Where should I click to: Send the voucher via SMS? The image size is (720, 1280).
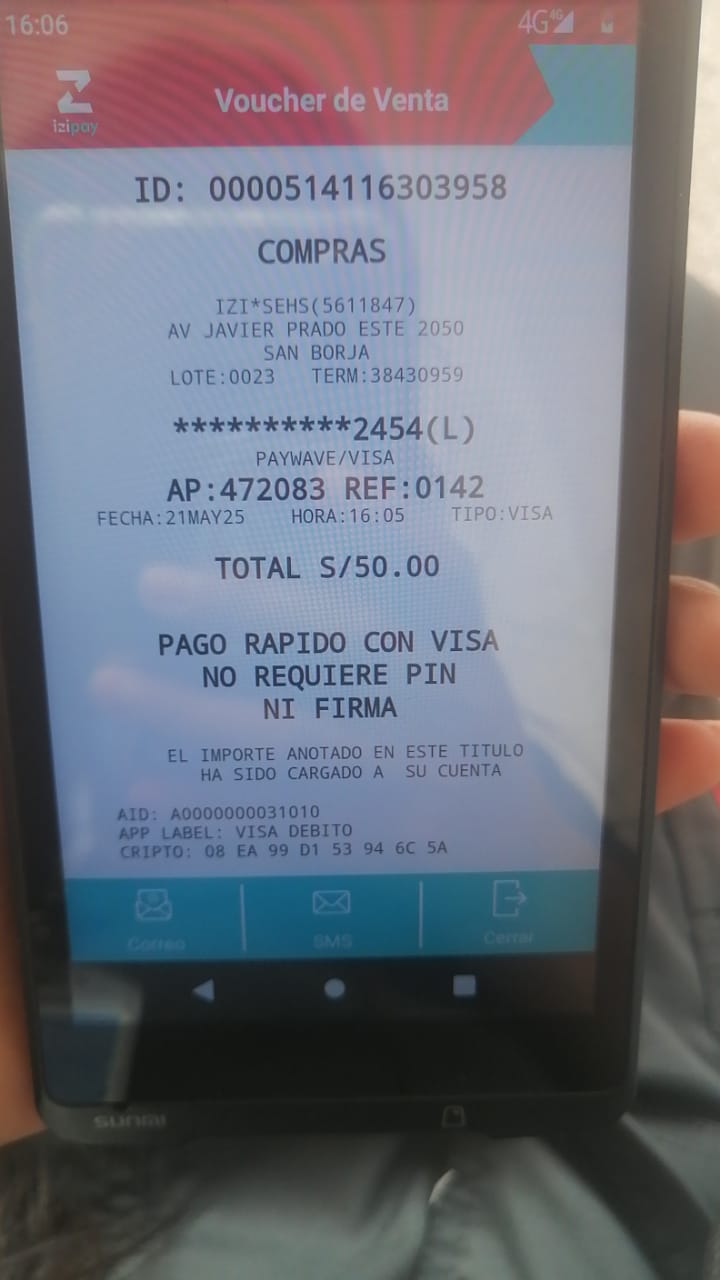click(331, 915)
